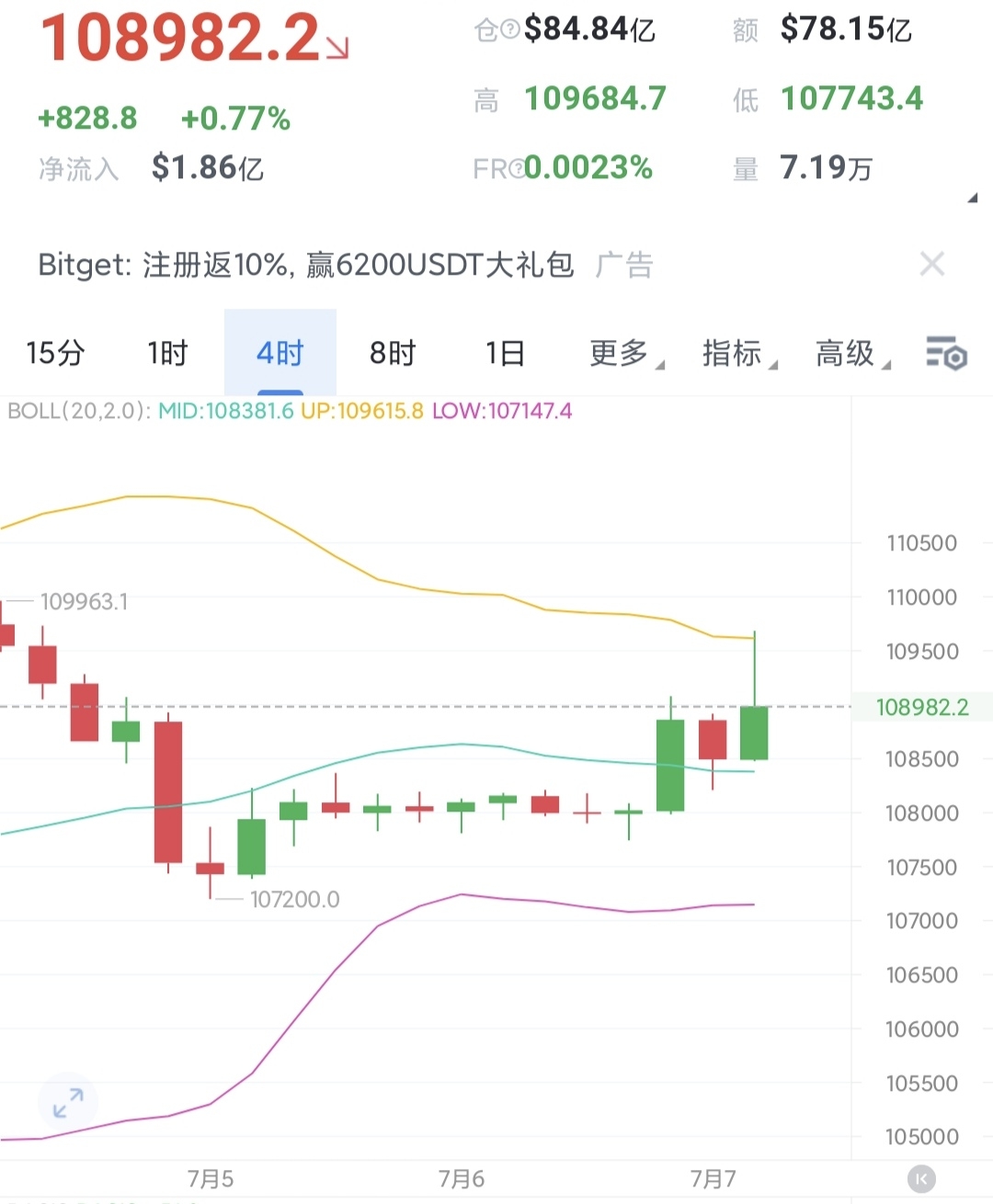The width and height of the screenshot is (993, 1204).
Task: Open the chart settings icon
Action: (x=946, y=353)
